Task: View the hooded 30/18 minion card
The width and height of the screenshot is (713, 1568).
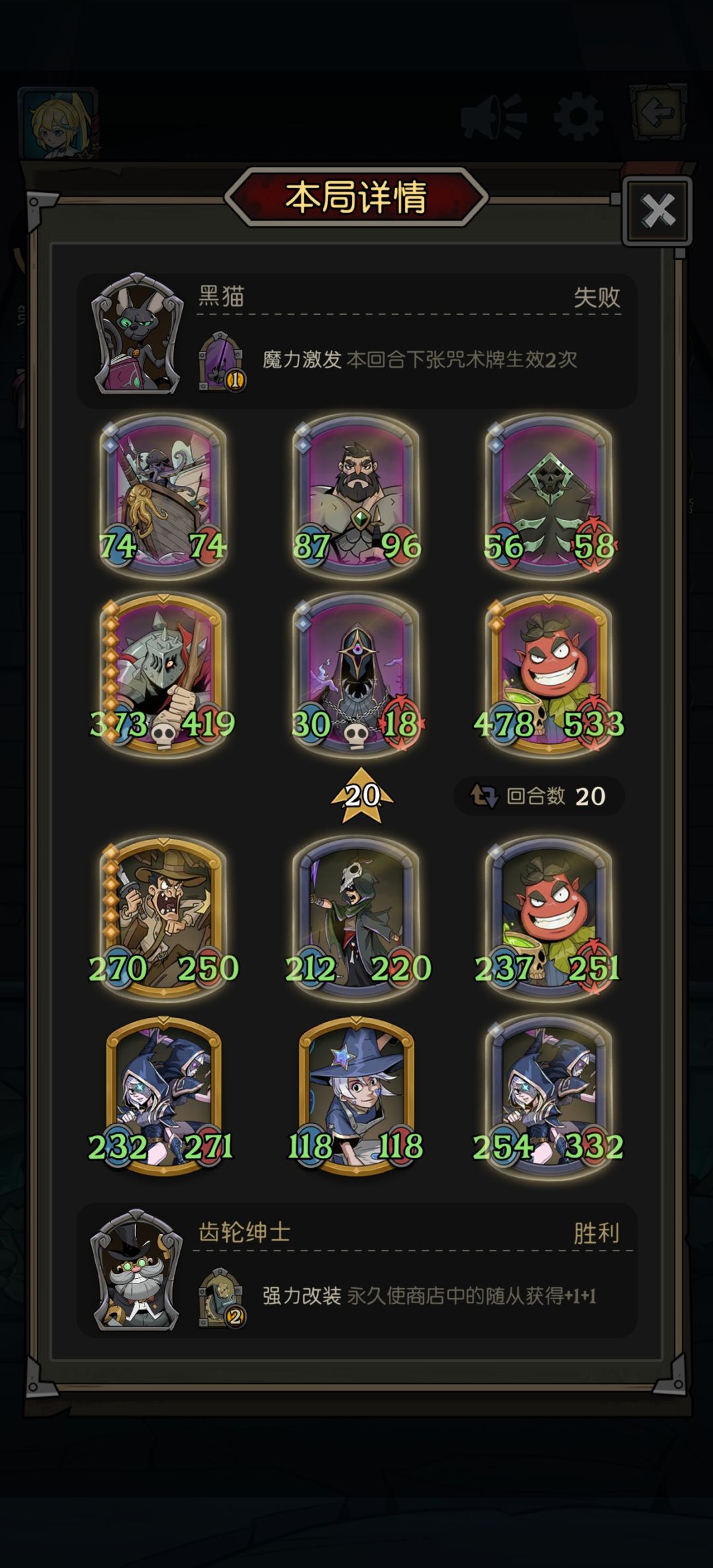Action: 356,673
